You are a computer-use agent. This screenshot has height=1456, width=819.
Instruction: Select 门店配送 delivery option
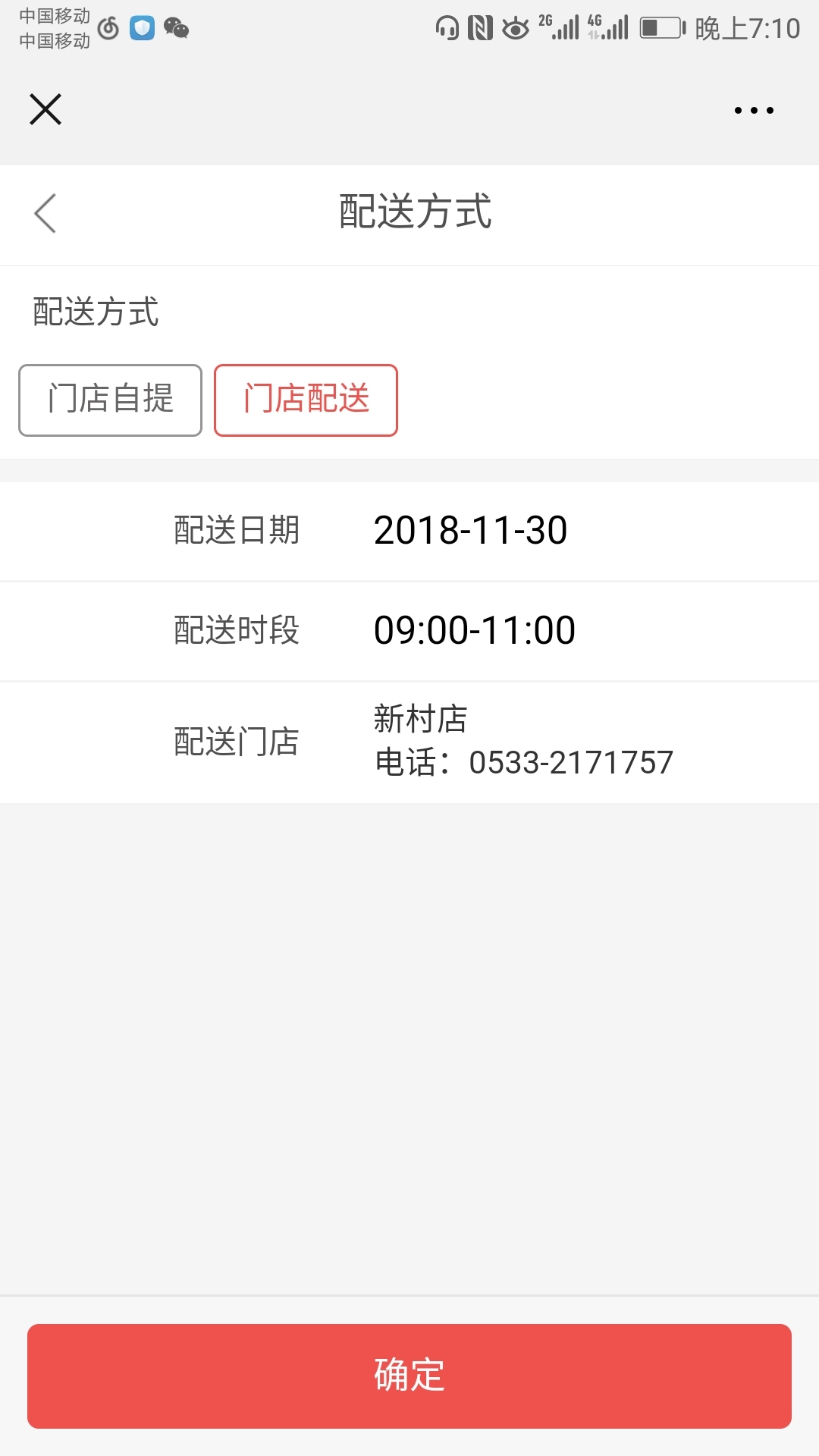pyautogui.click(x=306, y=400)
